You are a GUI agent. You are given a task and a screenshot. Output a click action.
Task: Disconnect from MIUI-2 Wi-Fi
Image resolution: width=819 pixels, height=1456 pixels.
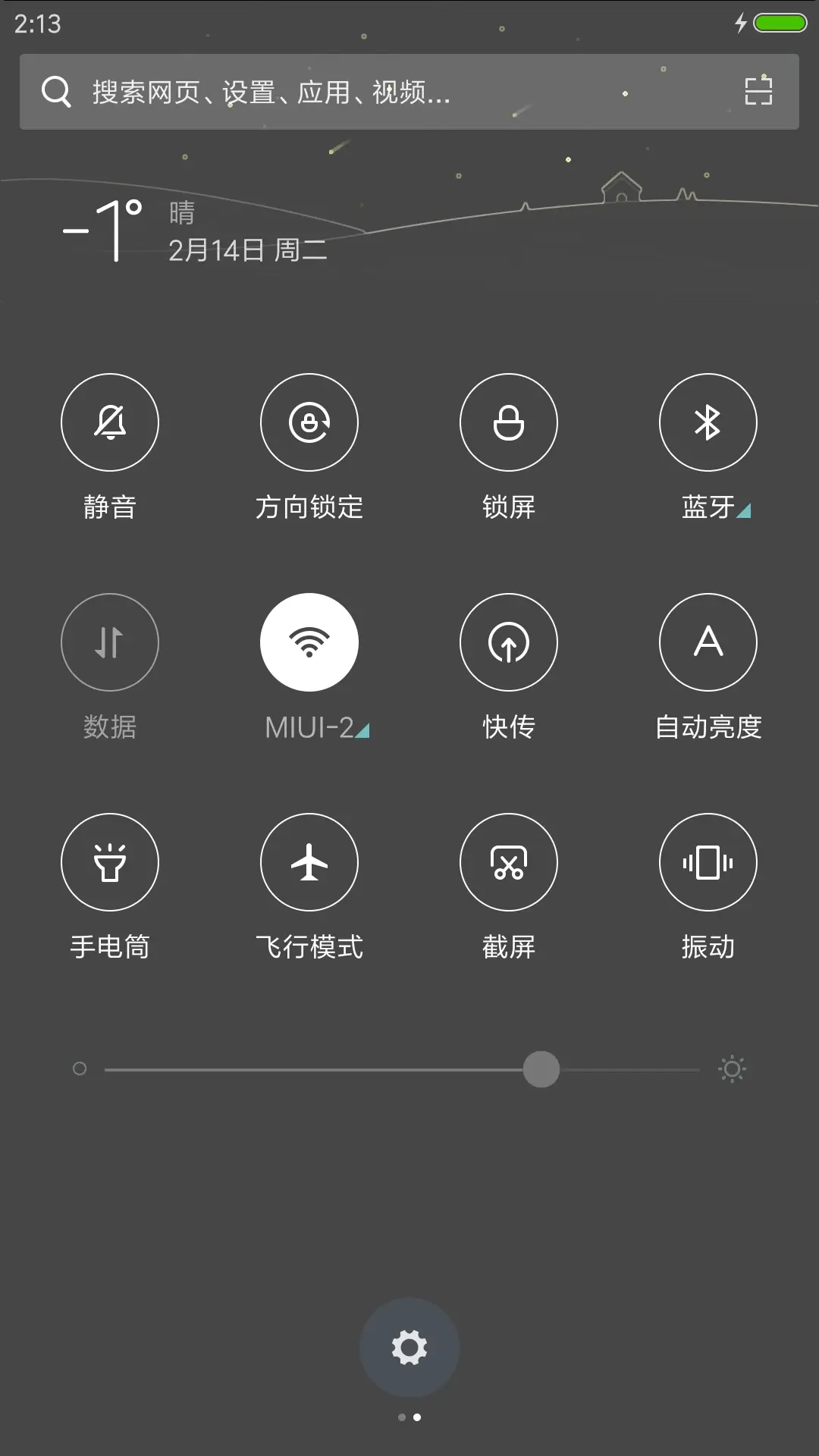tap(309, 642)
